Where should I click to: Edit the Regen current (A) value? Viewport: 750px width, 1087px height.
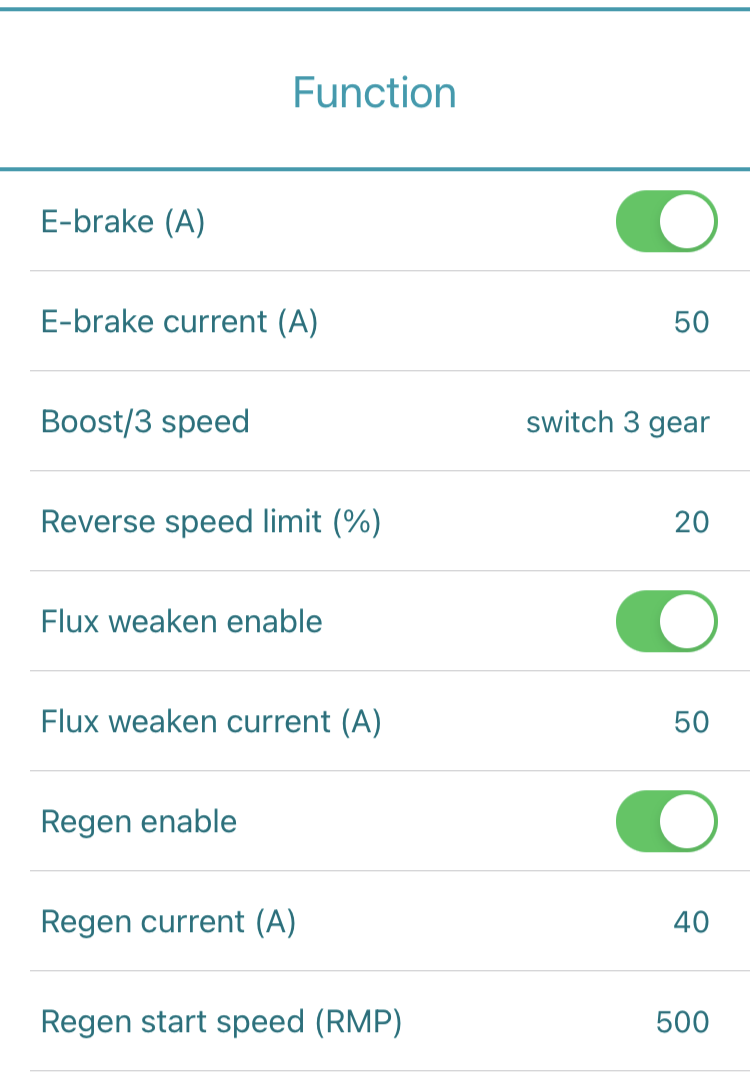click(x=691, y=922)
